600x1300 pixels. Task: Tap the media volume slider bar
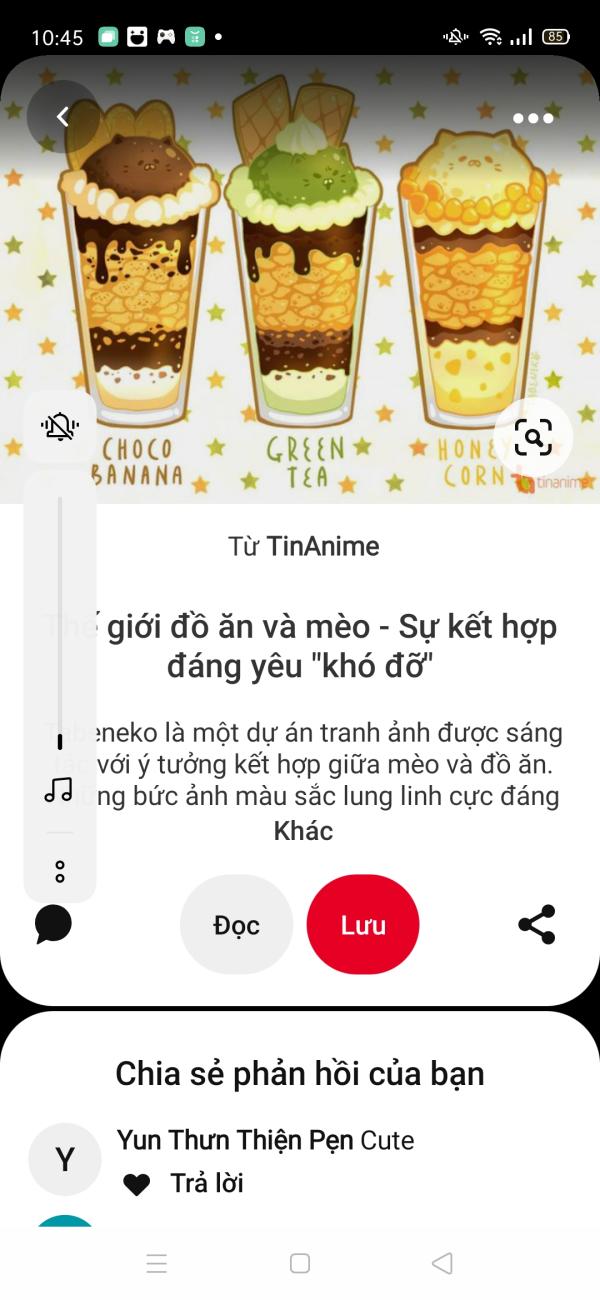point(60,620)
